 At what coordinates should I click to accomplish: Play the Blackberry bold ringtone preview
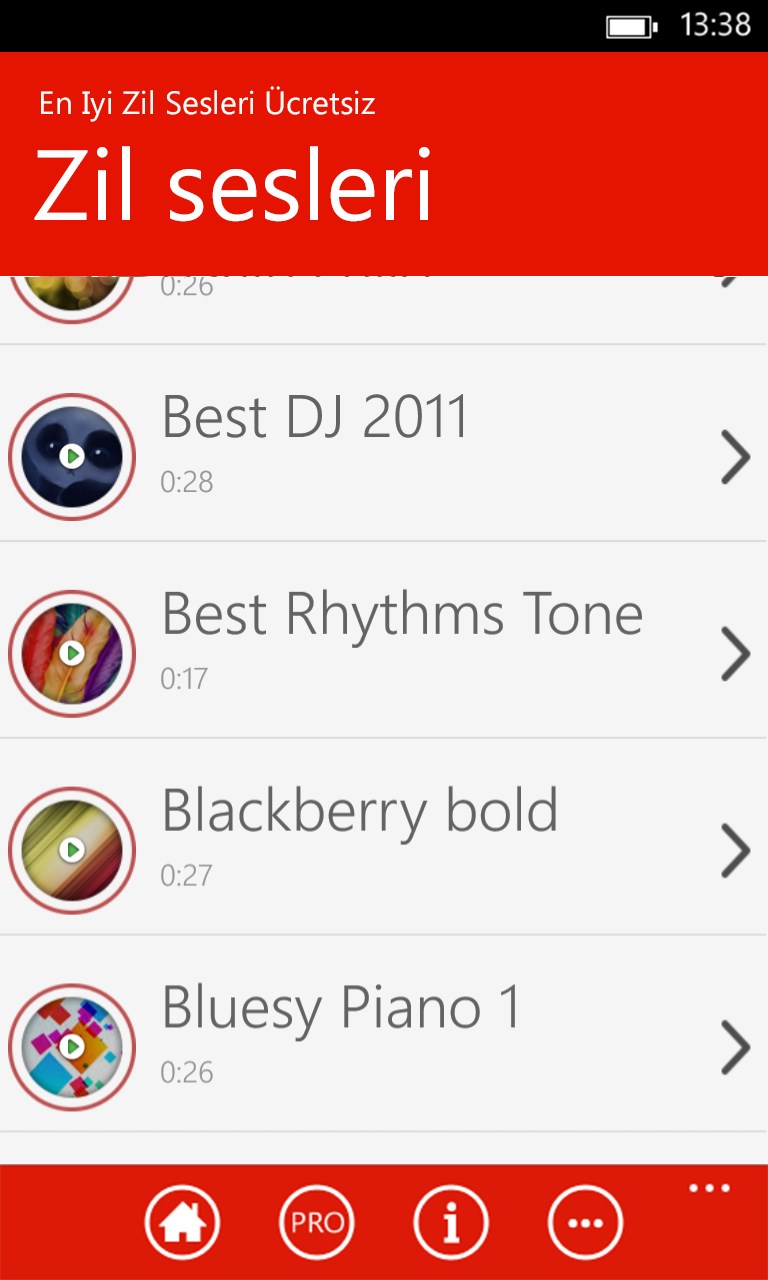tap(72, 851)
